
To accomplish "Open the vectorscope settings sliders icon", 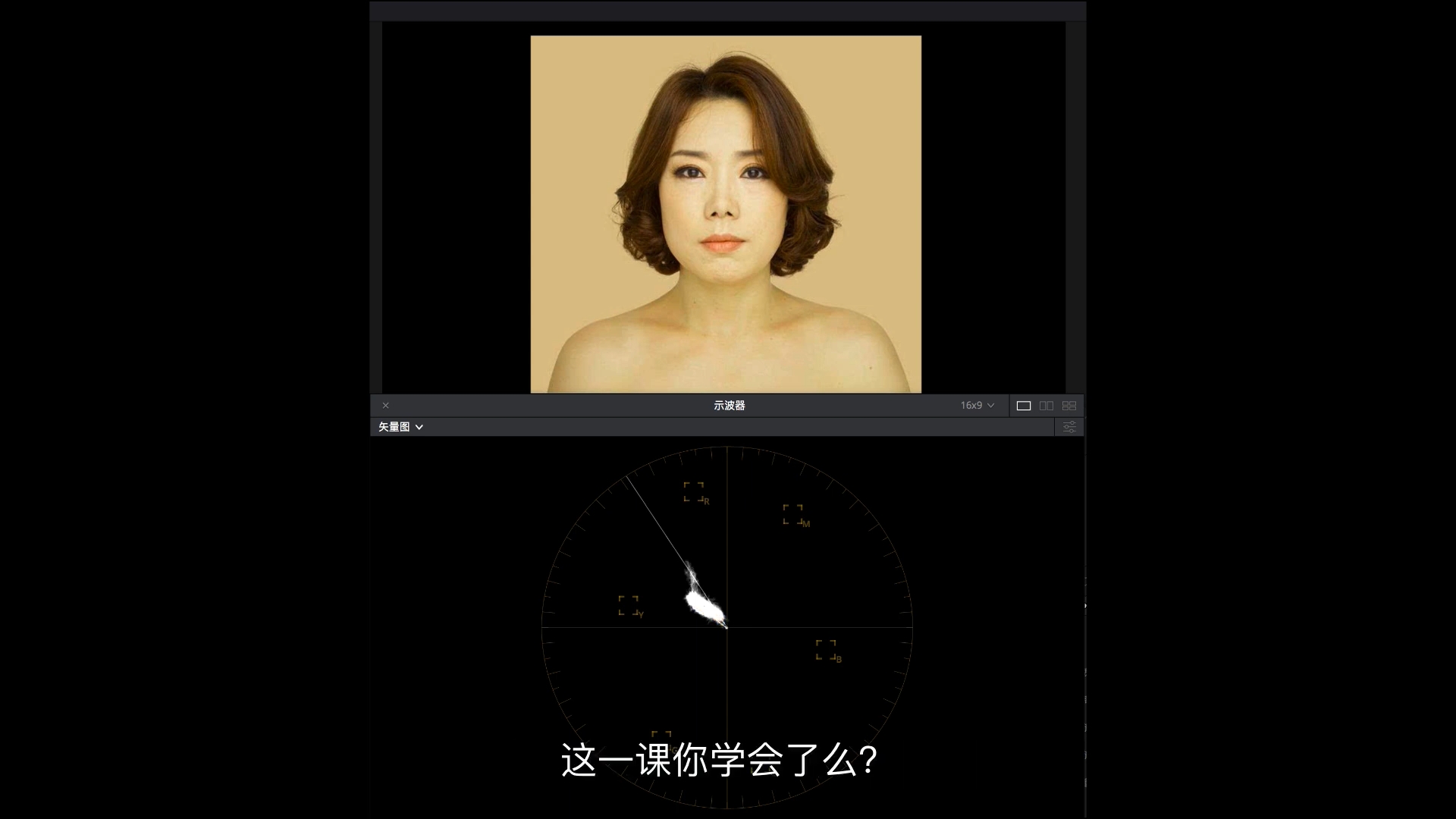I will (1069, 427).
